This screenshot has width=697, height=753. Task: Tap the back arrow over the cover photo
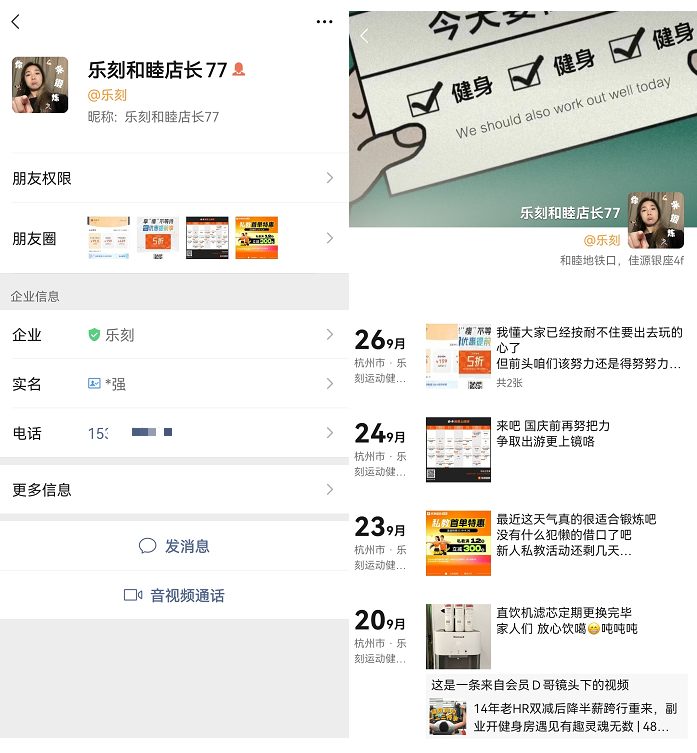coord(364,36)
